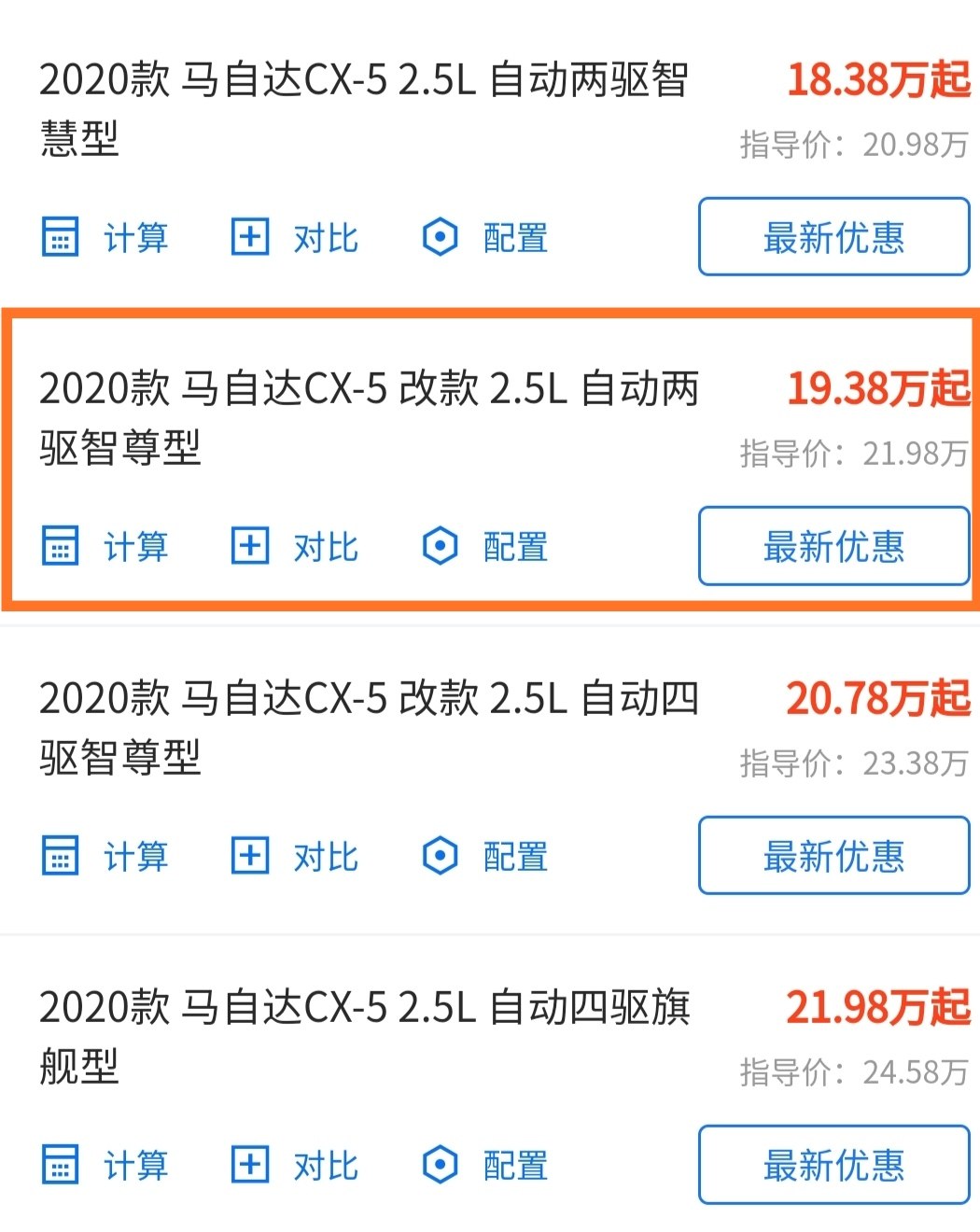The image size is (980, 1232).
Task: Tap 最新优惠 for 四驱旗舰型
Action: tap(833, 1165)
